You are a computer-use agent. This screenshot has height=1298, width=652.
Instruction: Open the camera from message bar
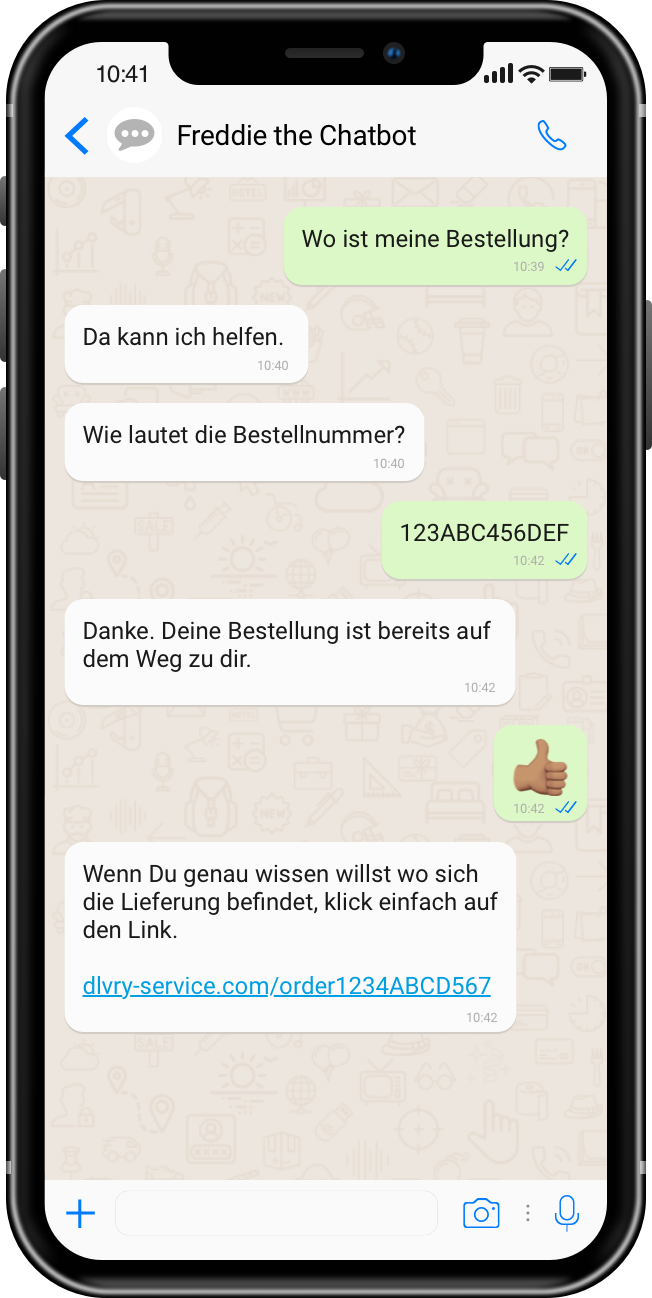481,1213
